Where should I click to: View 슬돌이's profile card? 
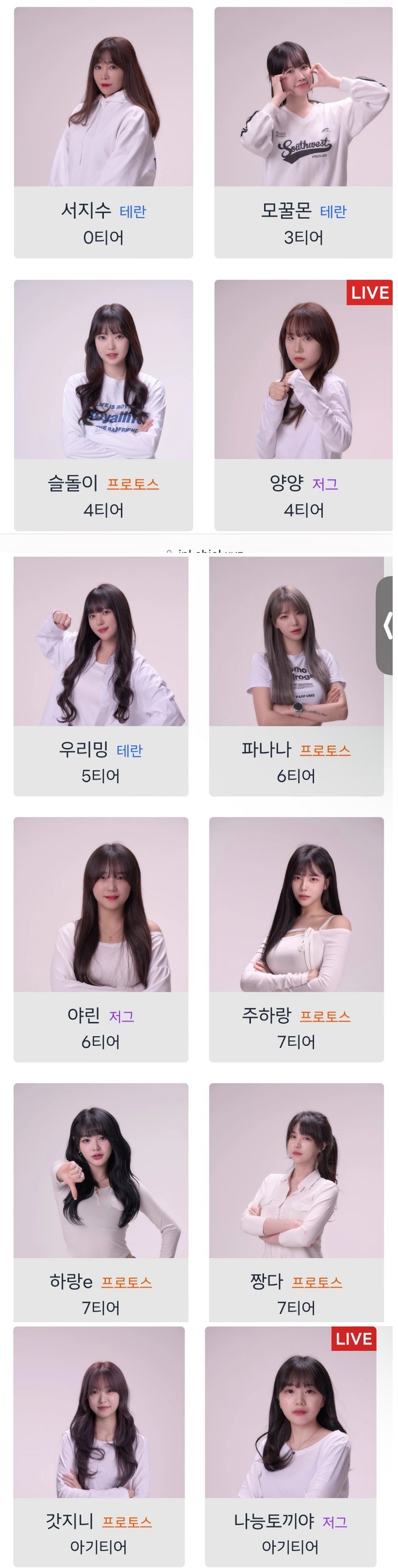click(103, 405)
